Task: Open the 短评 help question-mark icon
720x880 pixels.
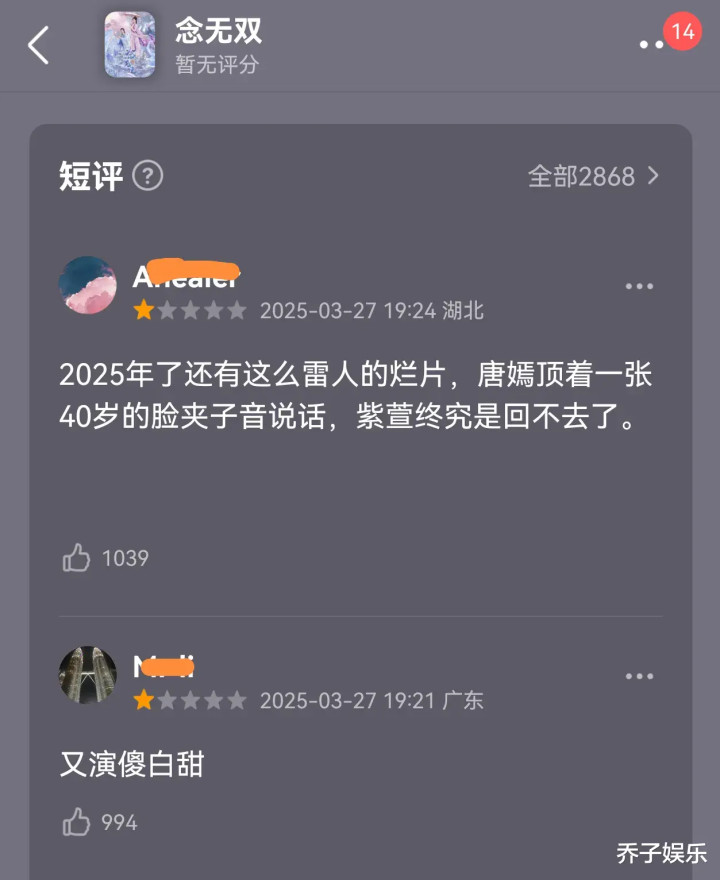Action: coord(147,176)
